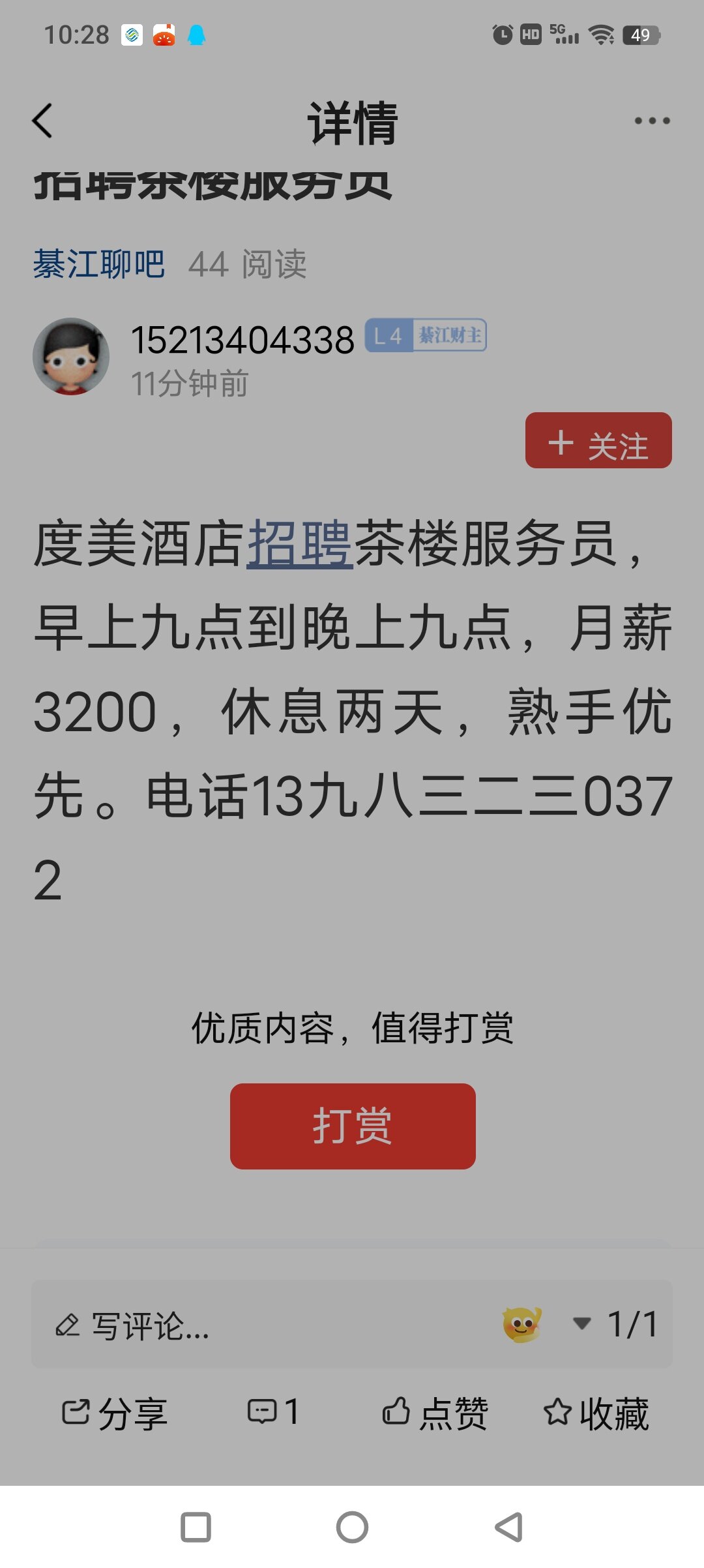704x1568 pixels.
Task: Go back using the top-left arrow
Action: click(42, 121)
